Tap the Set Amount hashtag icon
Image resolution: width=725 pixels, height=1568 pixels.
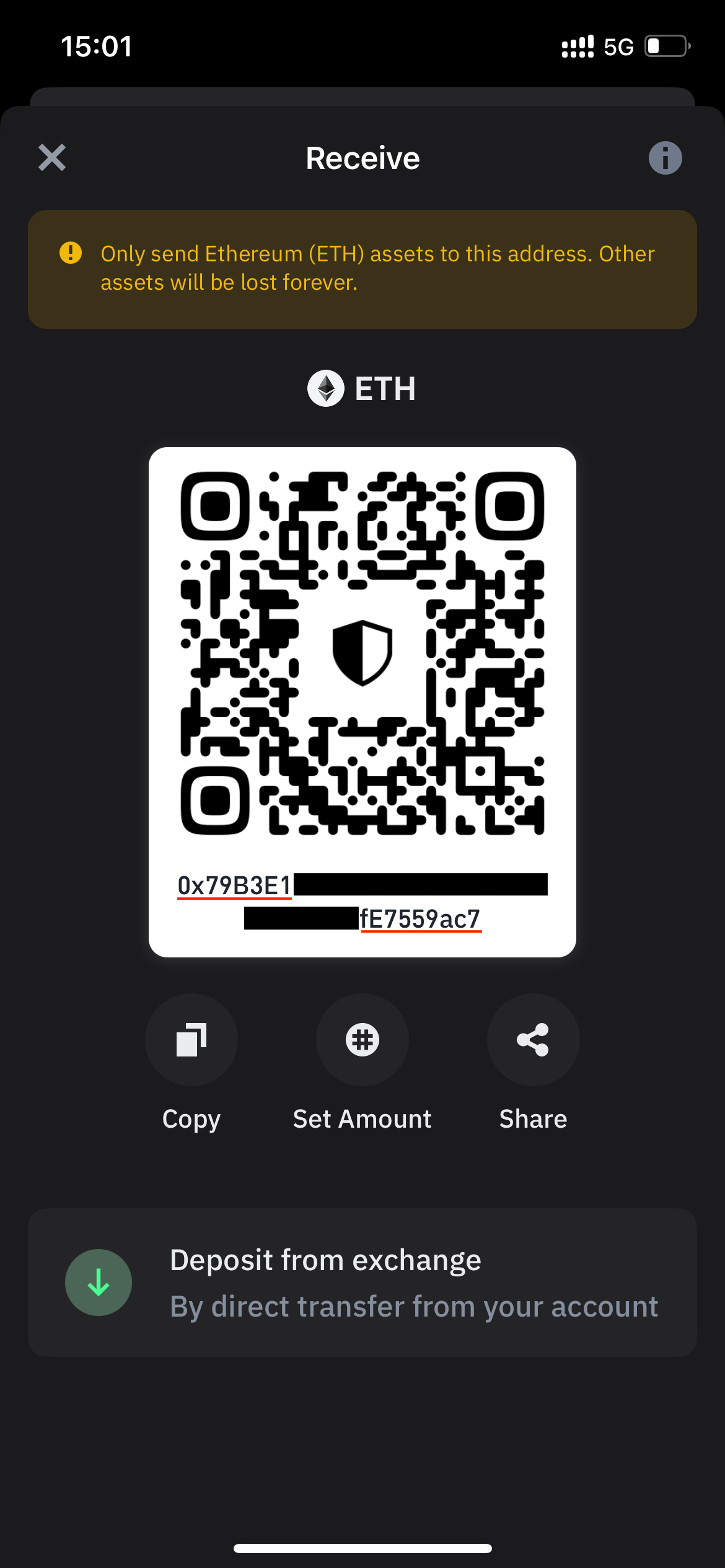click(362, 1040)
